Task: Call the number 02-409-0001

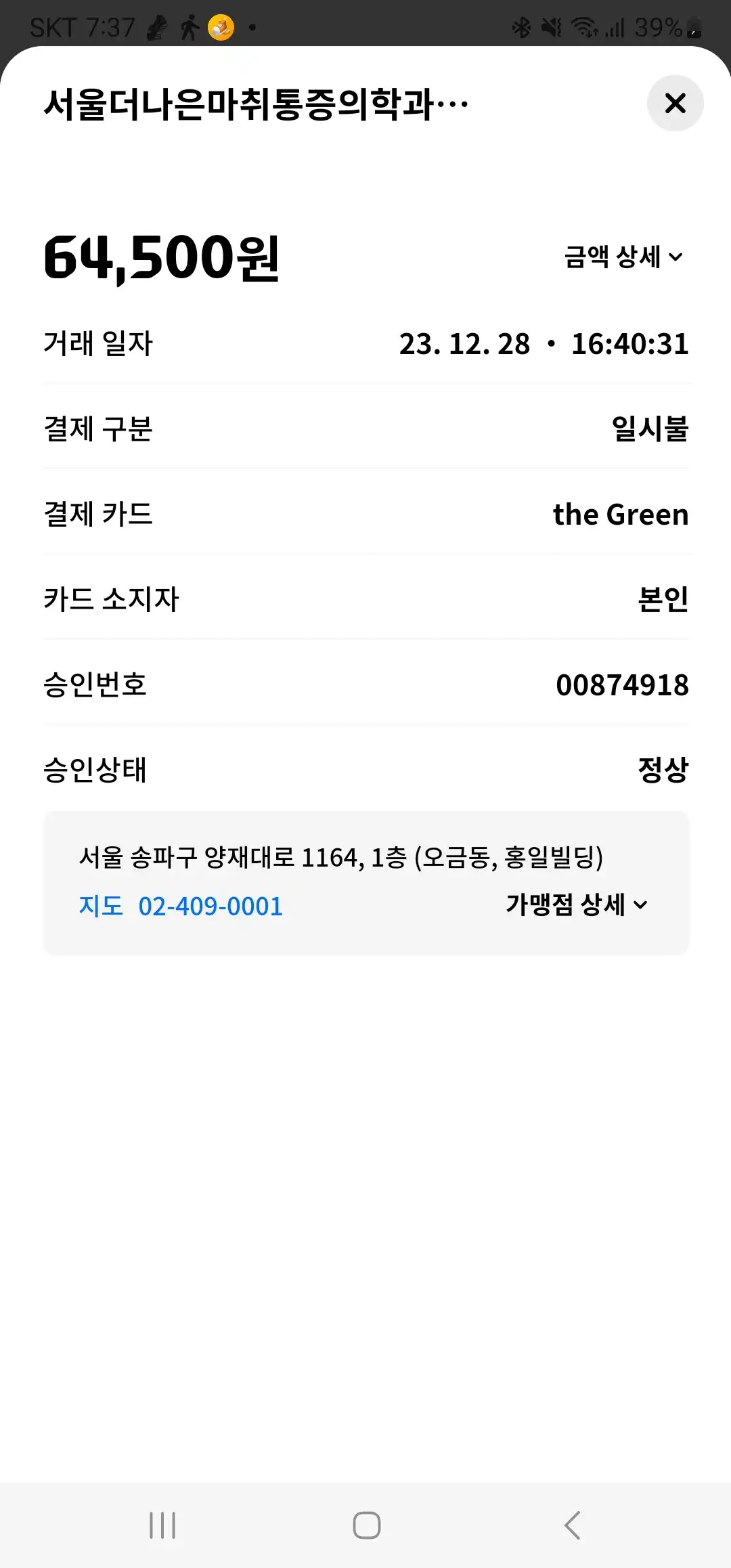Action: (x=211, y=906)
